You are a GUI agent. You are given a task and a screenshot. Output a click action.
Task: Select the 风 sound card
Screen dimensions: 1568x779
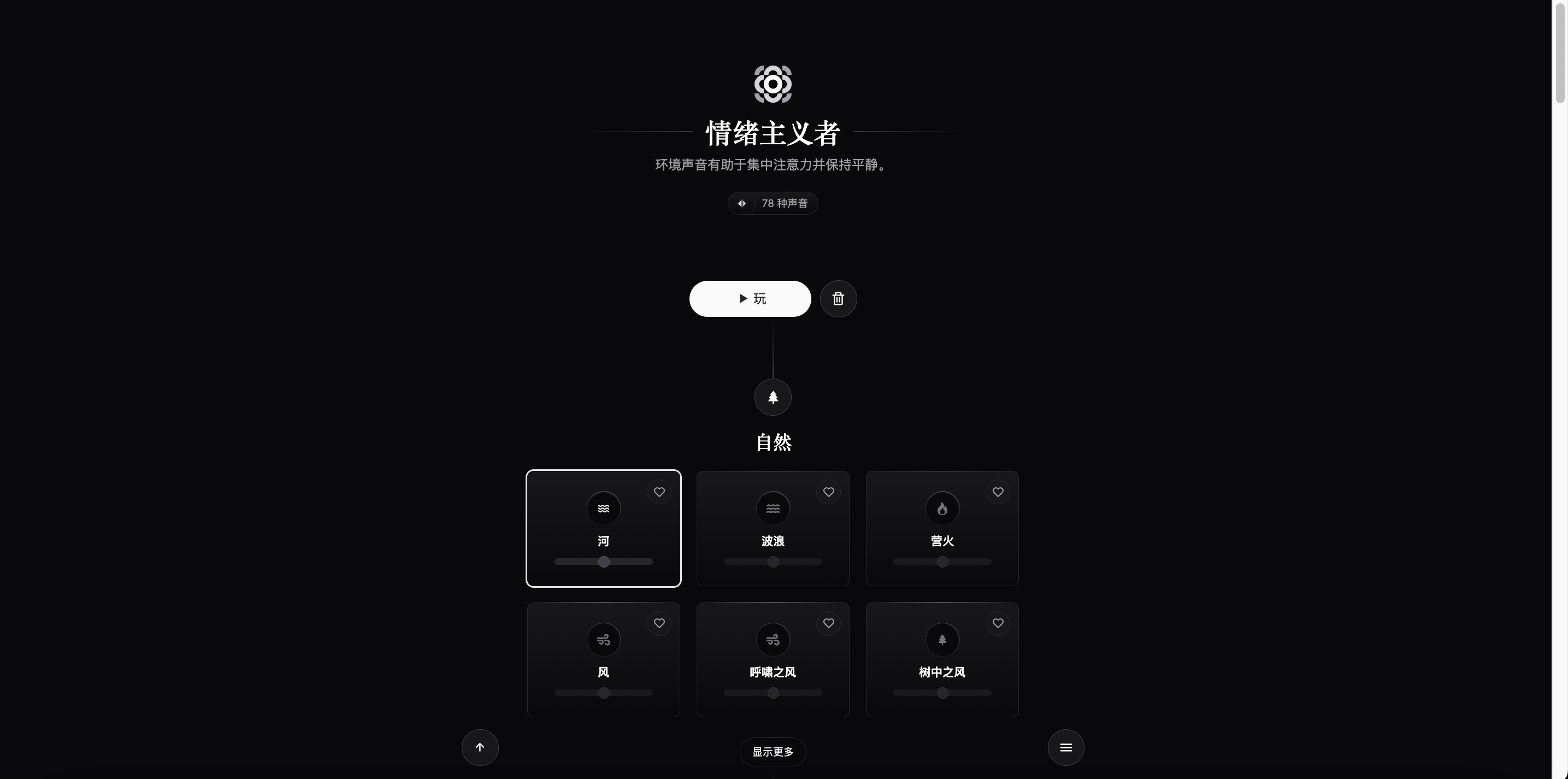603,658
